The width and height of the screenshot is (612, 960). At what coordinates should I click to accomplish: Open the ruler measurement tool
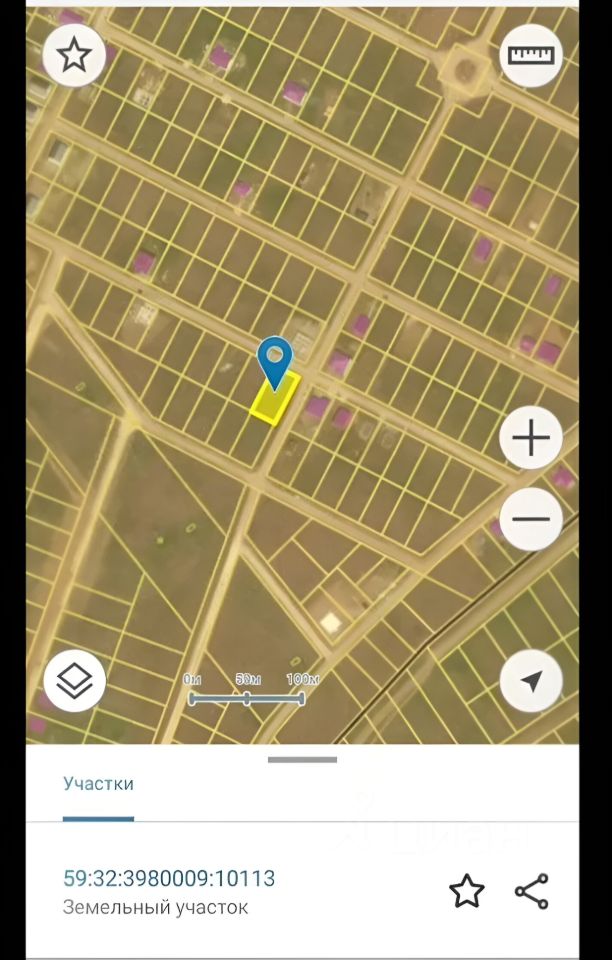[531, 56]
